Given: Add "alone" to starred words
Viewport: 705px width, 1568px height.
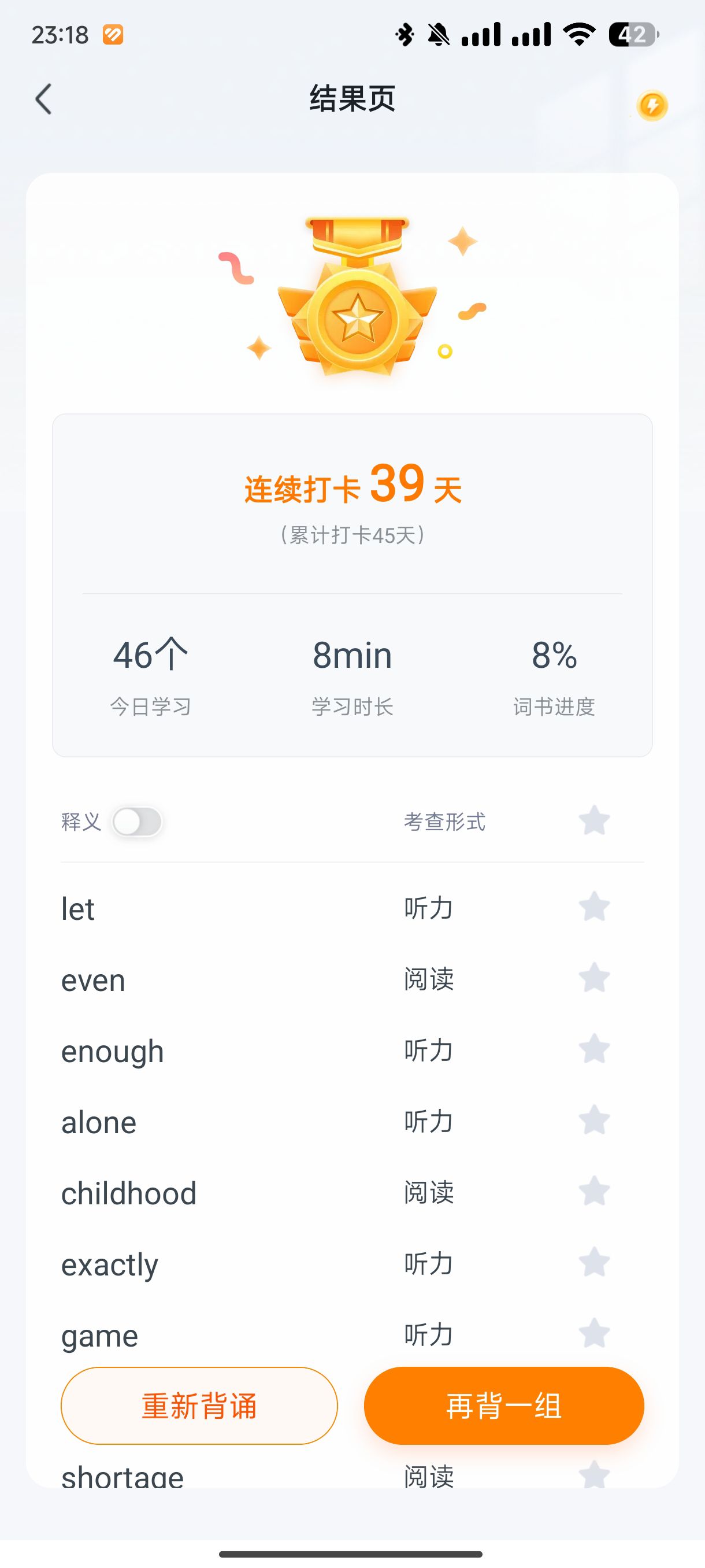Looking at the screenshot, I should 593,1120.
